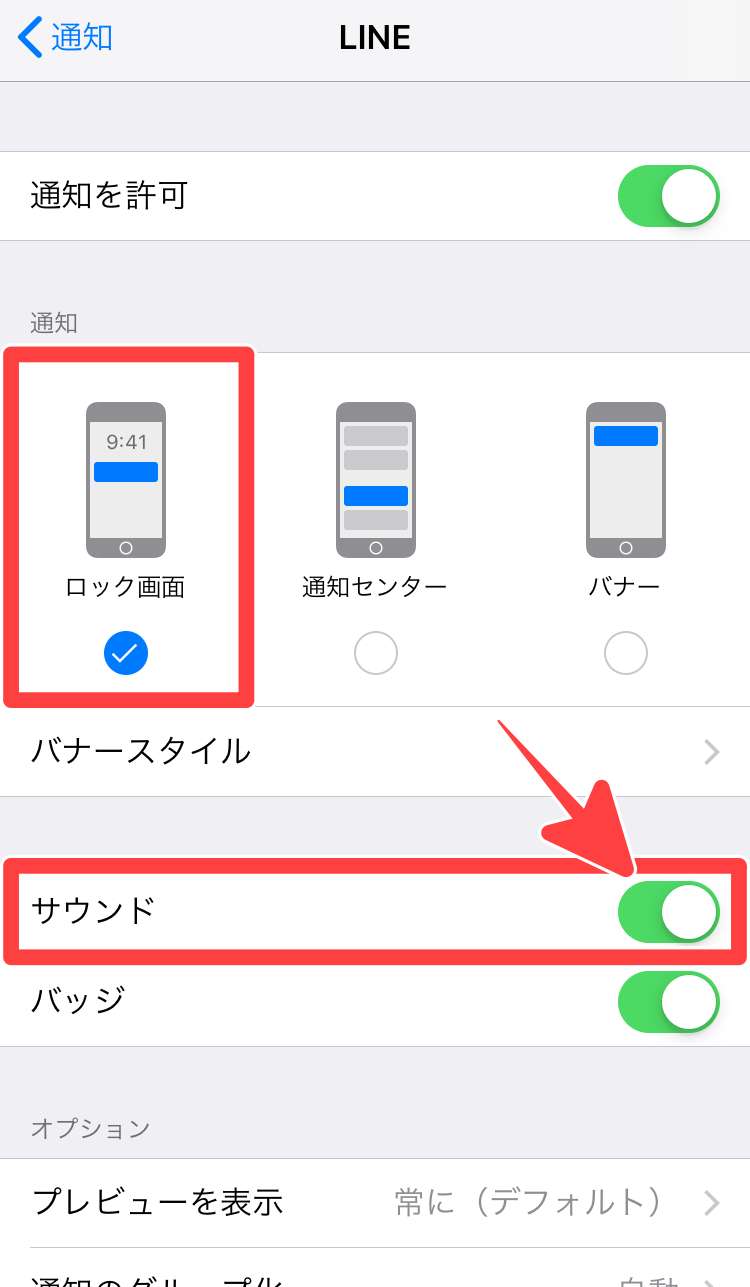Deselect ロック画面 alert option
Image resolution: width=750 pixels, height=1287 pixels.
pyautogui.click(x=126, y=654)
